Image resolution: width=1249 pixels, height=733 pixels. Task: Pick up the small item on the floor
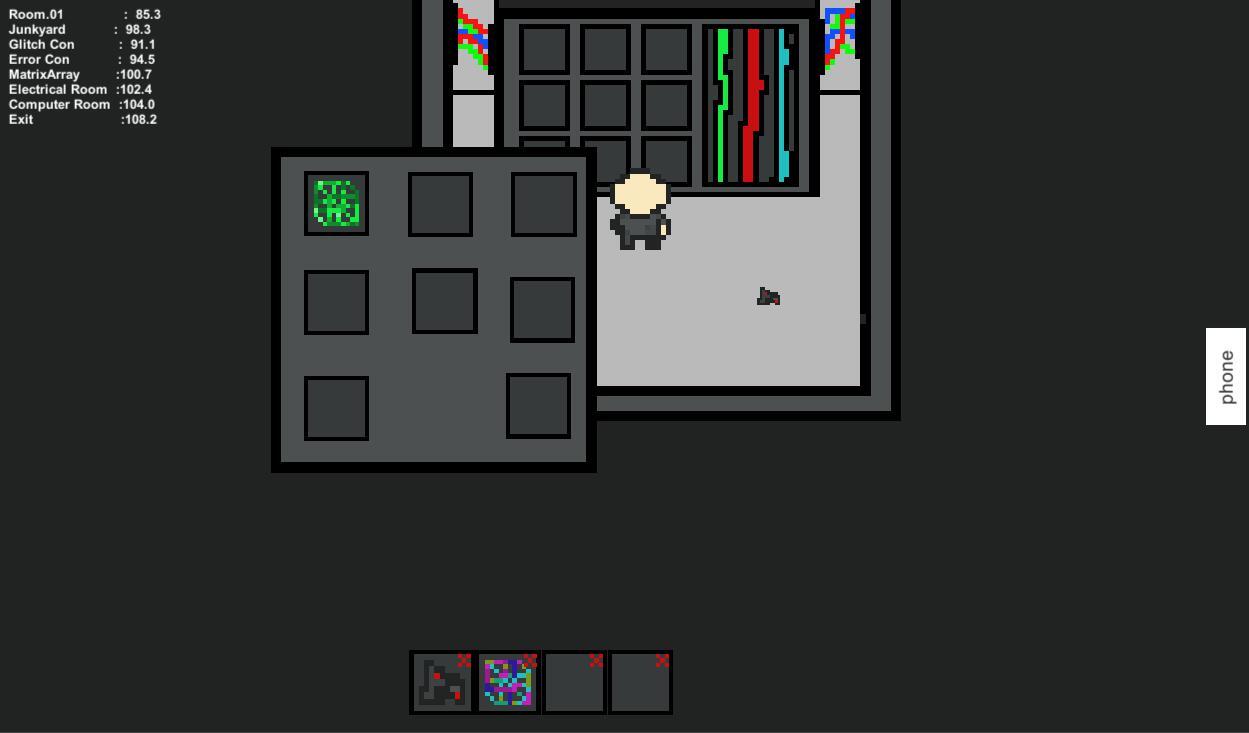[768, 297]
